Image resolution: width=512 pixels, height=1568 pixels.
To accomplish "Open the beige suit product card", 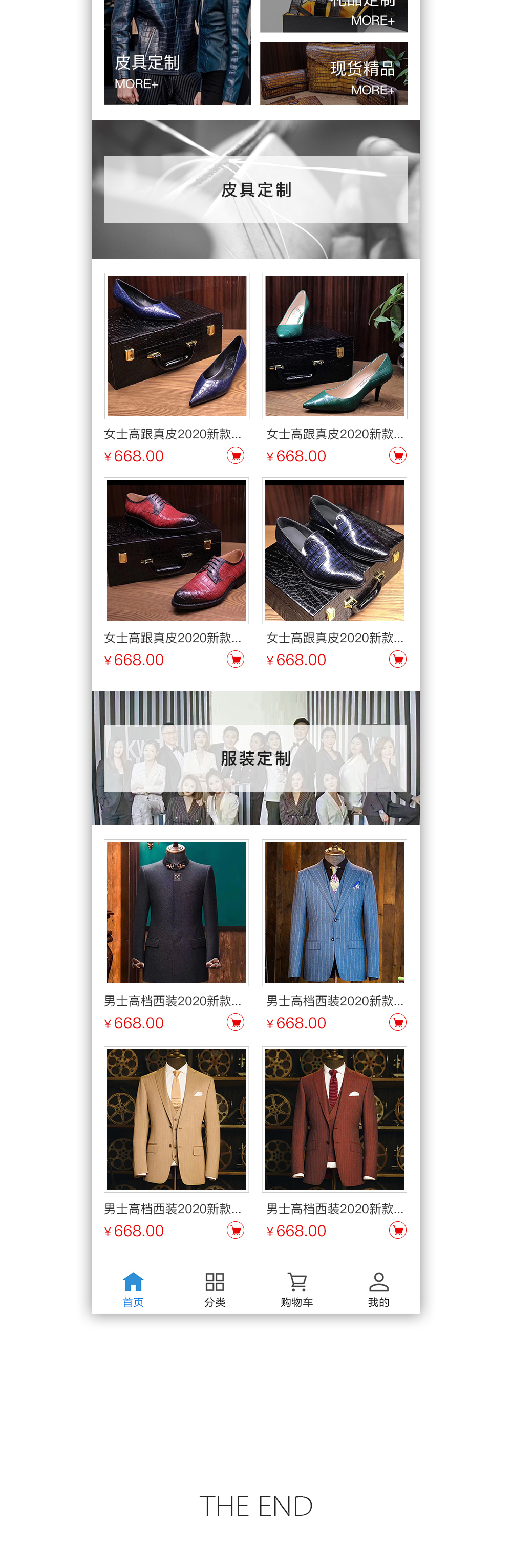I will click(x=177, y=1119).
